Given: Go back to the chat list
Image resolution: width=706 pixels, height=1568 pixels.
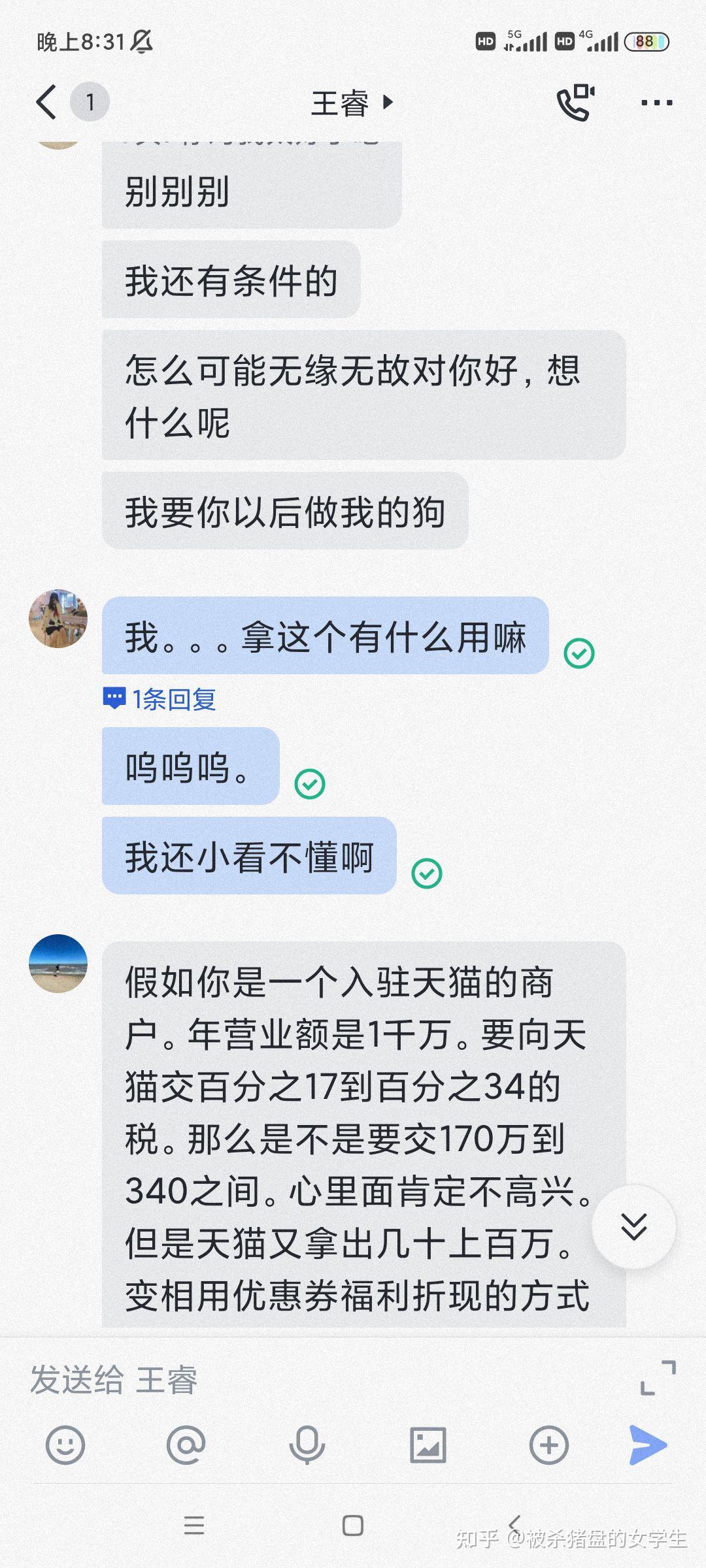Looking at the screenshot, I should (47, 103).
